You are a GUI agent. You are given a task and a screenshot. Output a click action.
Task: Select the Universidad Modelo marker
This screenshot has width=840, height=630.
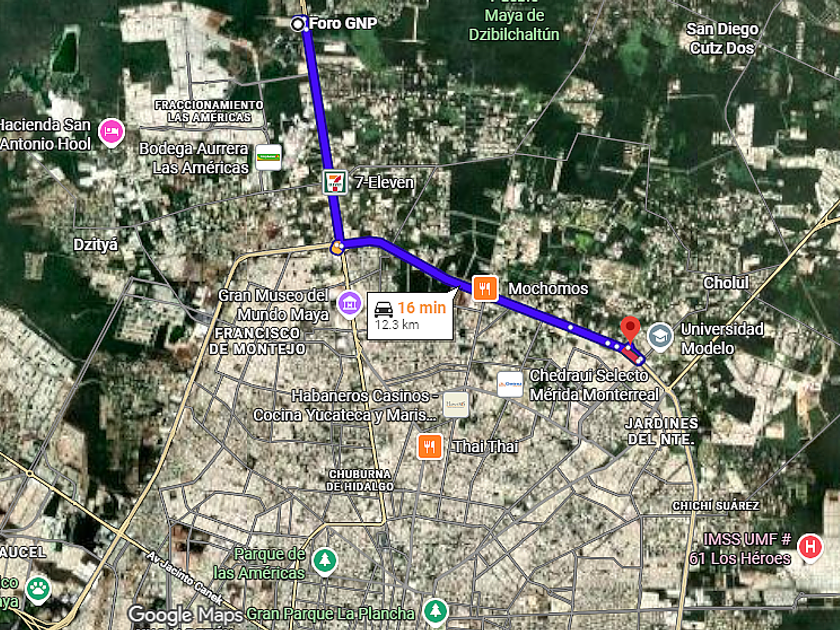pos(660,334)
